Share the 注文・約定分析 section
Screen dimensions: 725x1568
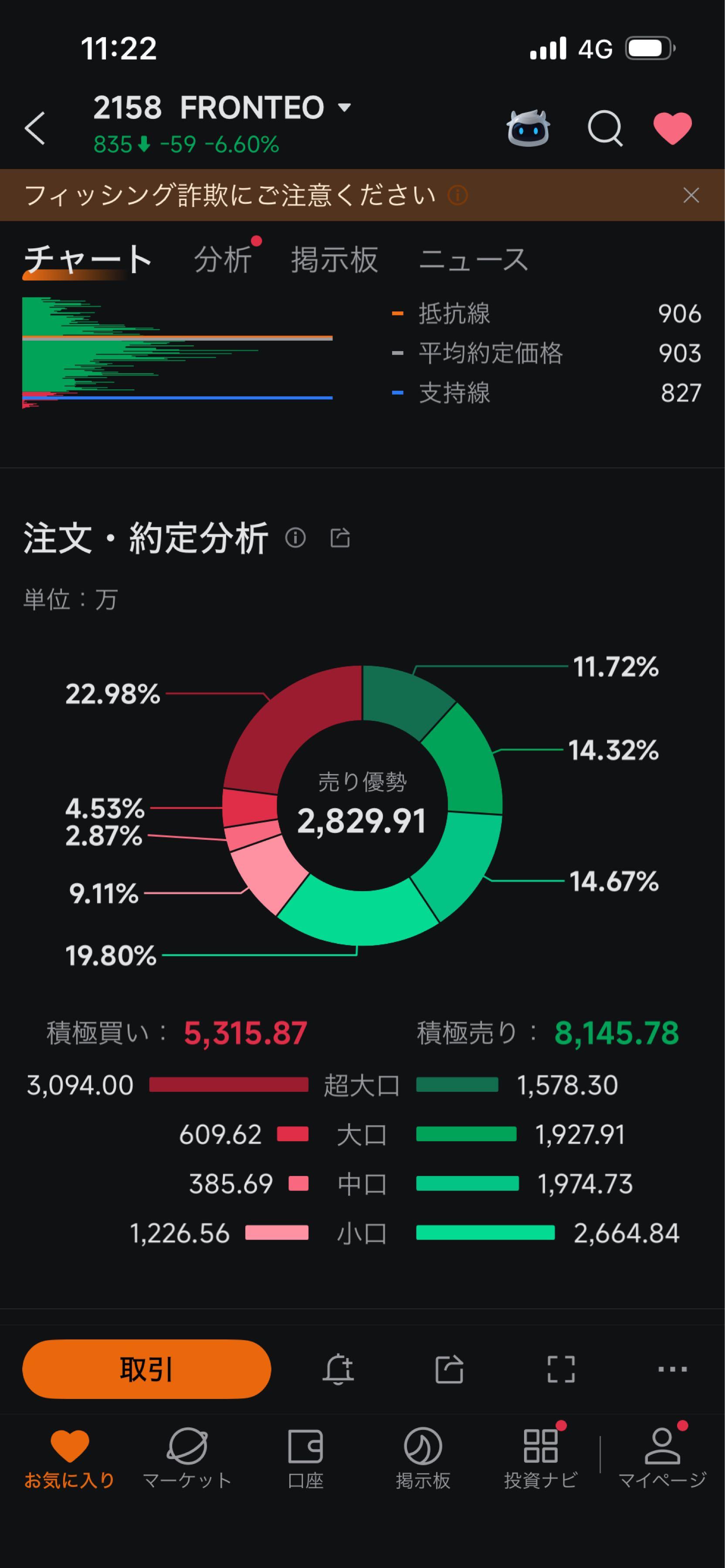coord(340,537)
